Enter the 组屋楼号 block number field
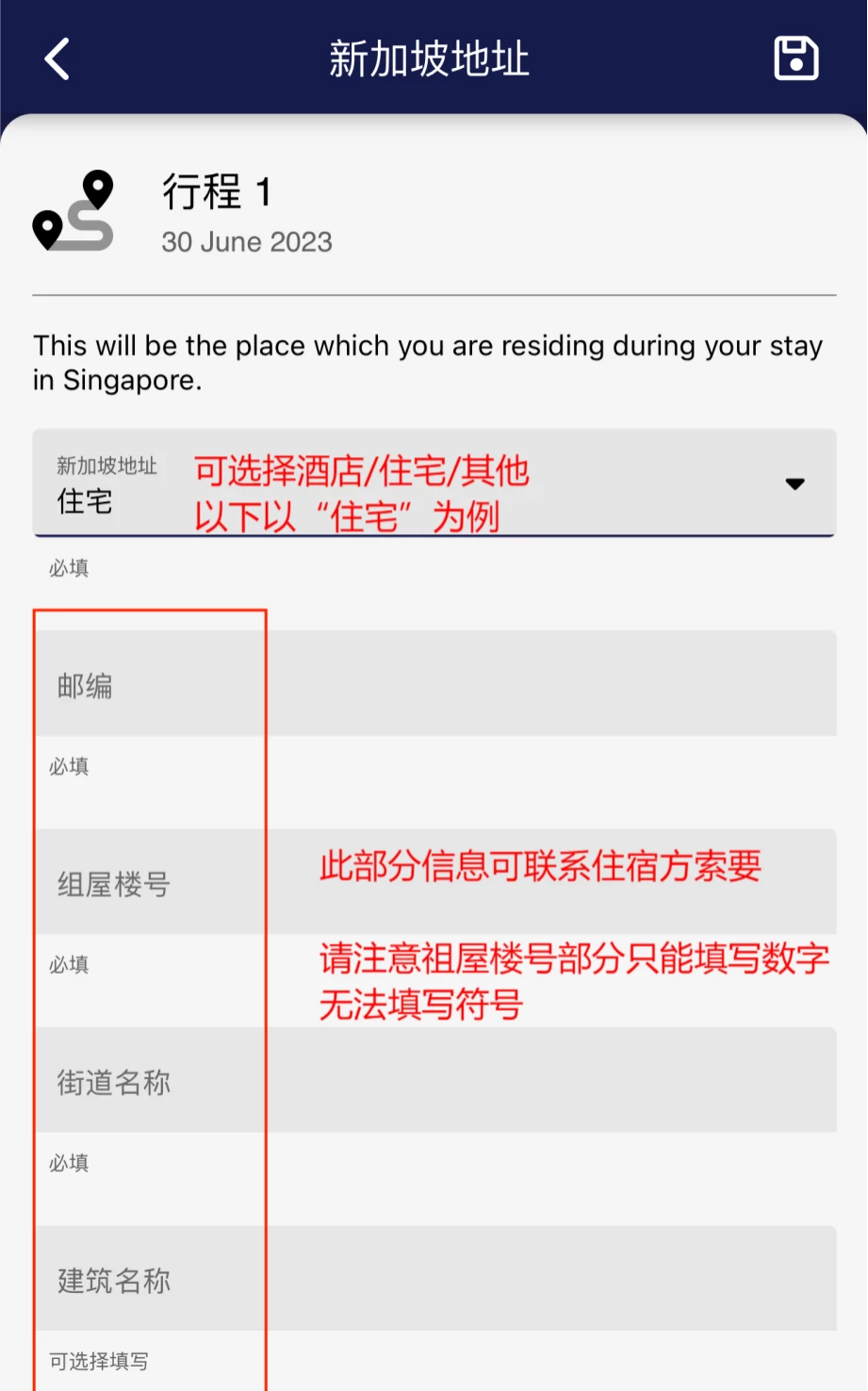 coord(434,881)
